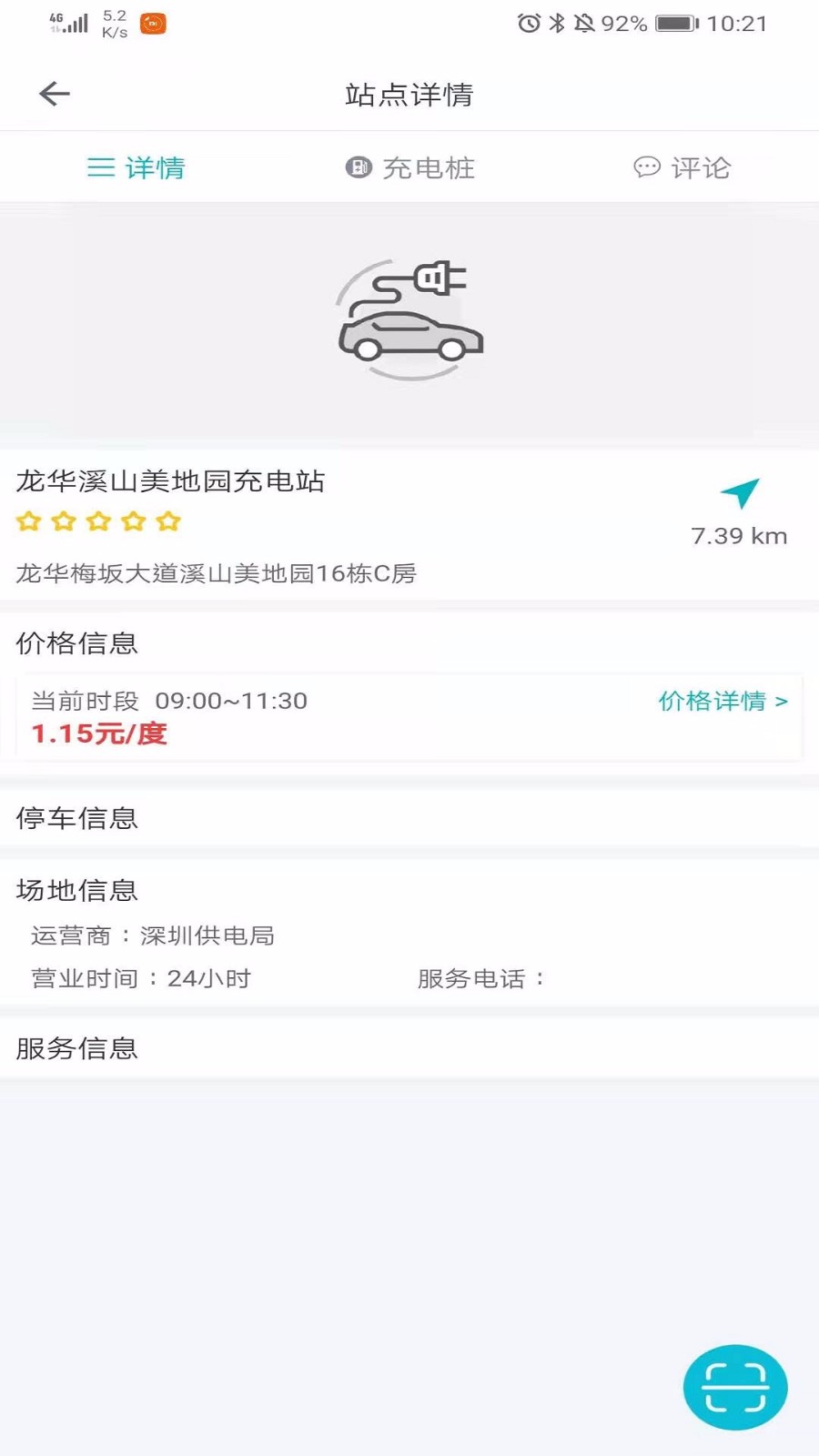Expand the 停车信息 section

pos(77,818)
